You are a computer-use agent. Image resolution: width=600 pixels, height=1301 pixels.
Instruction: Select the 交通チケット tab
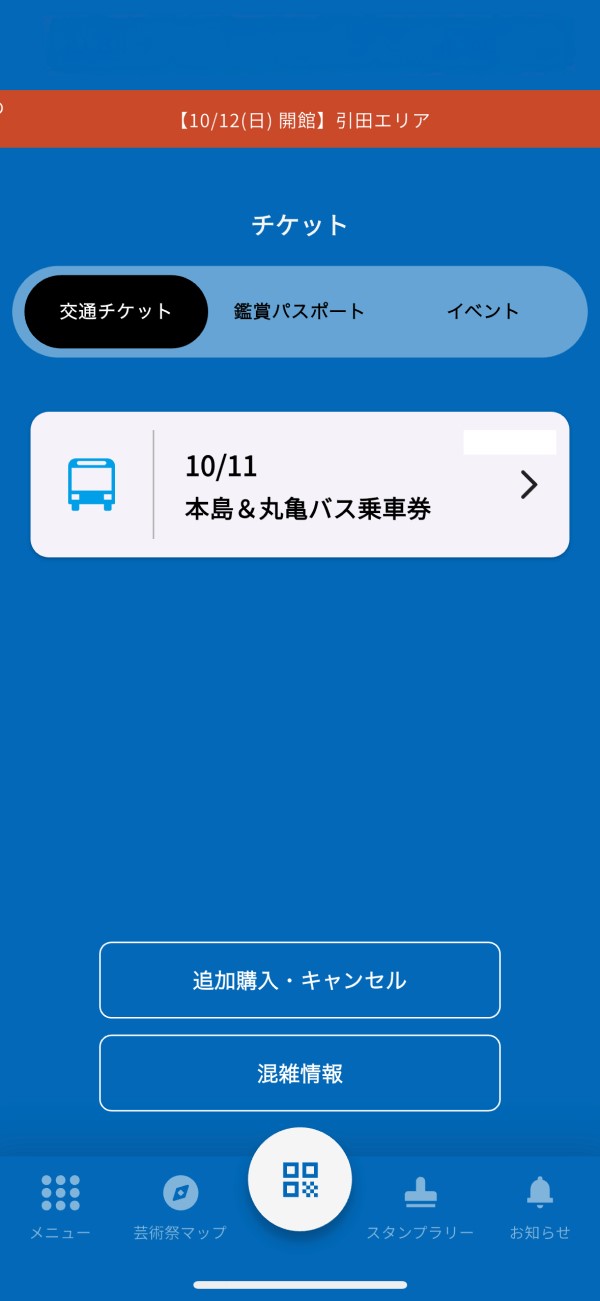[116, 312]
